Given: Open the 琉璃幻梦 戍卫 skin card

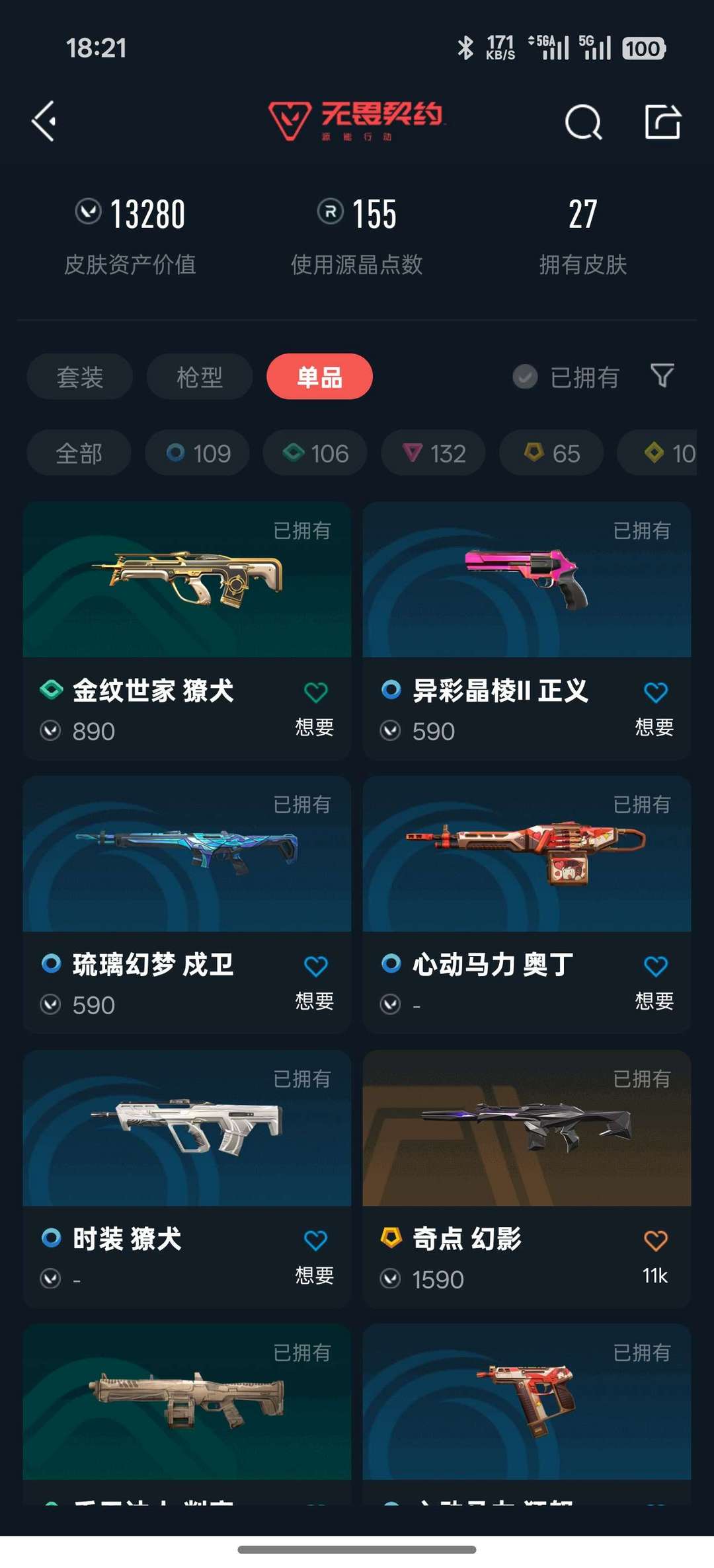Looking at the screenshot, I should coord(187,905).
